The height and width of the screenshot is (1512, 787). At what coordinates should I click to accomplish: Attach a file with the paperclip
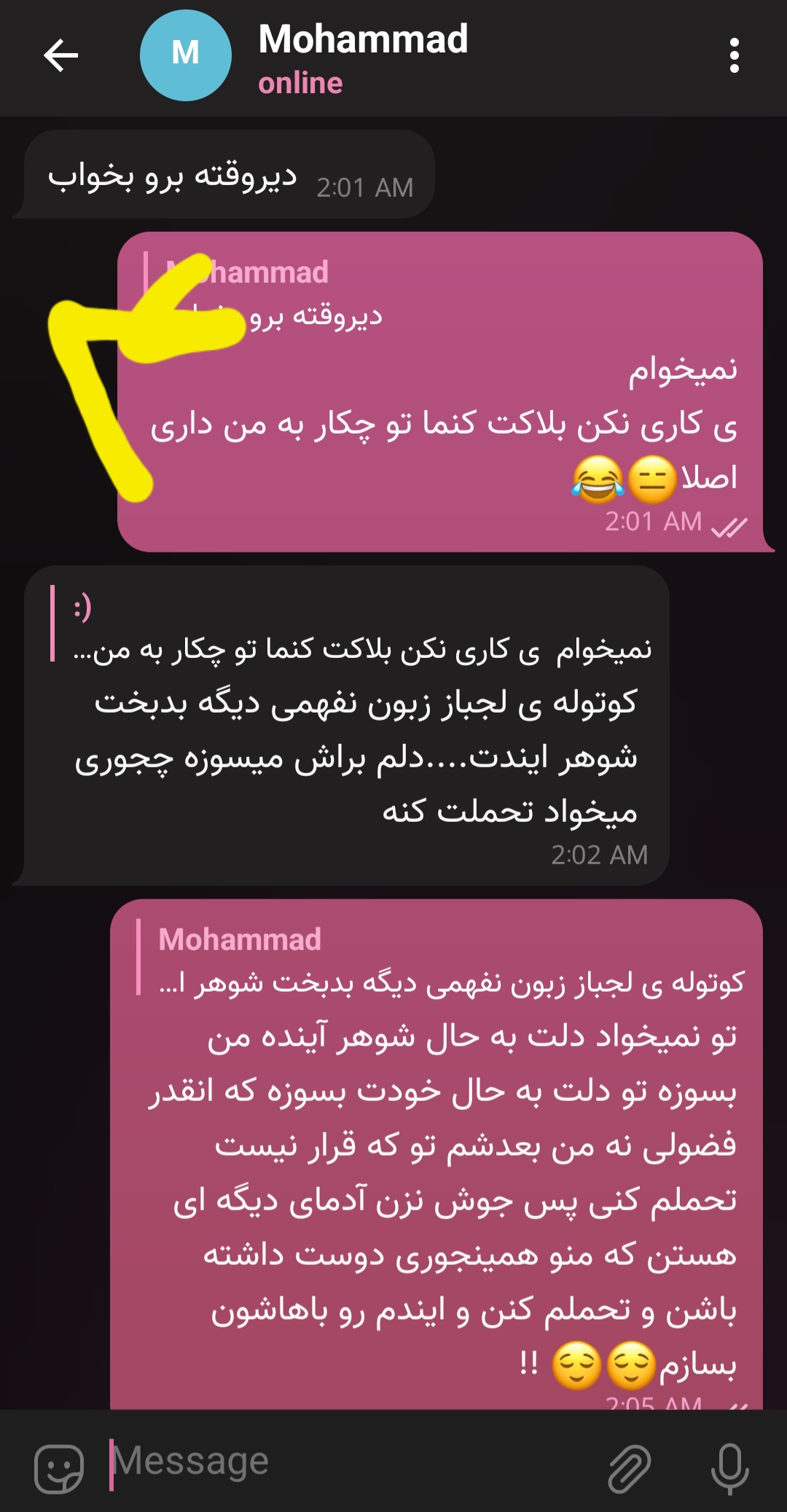click(x=629, y=1468)
